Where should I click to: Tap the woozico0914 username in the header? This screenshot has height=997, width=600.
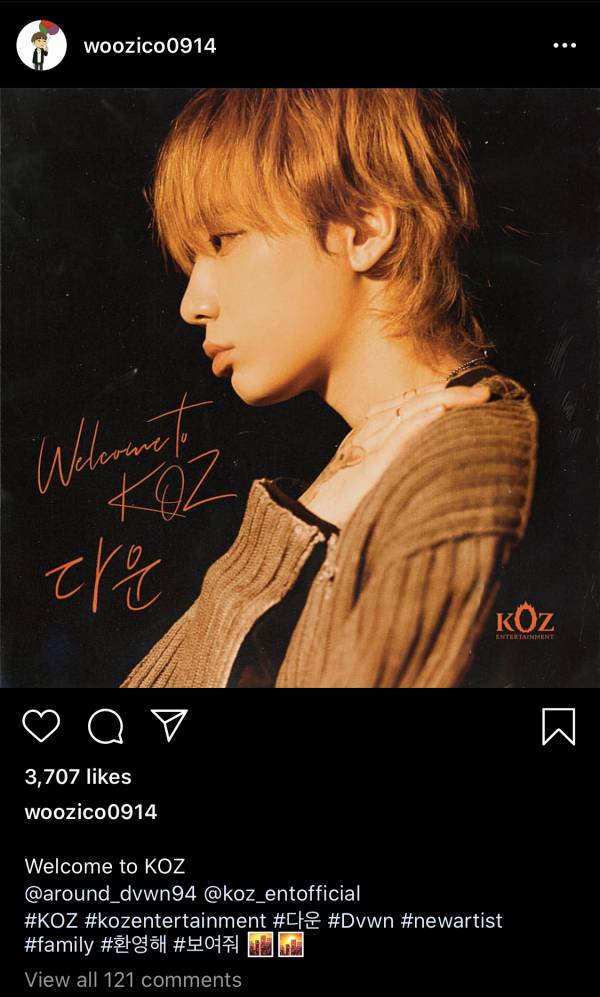click(x=150, y=46)
